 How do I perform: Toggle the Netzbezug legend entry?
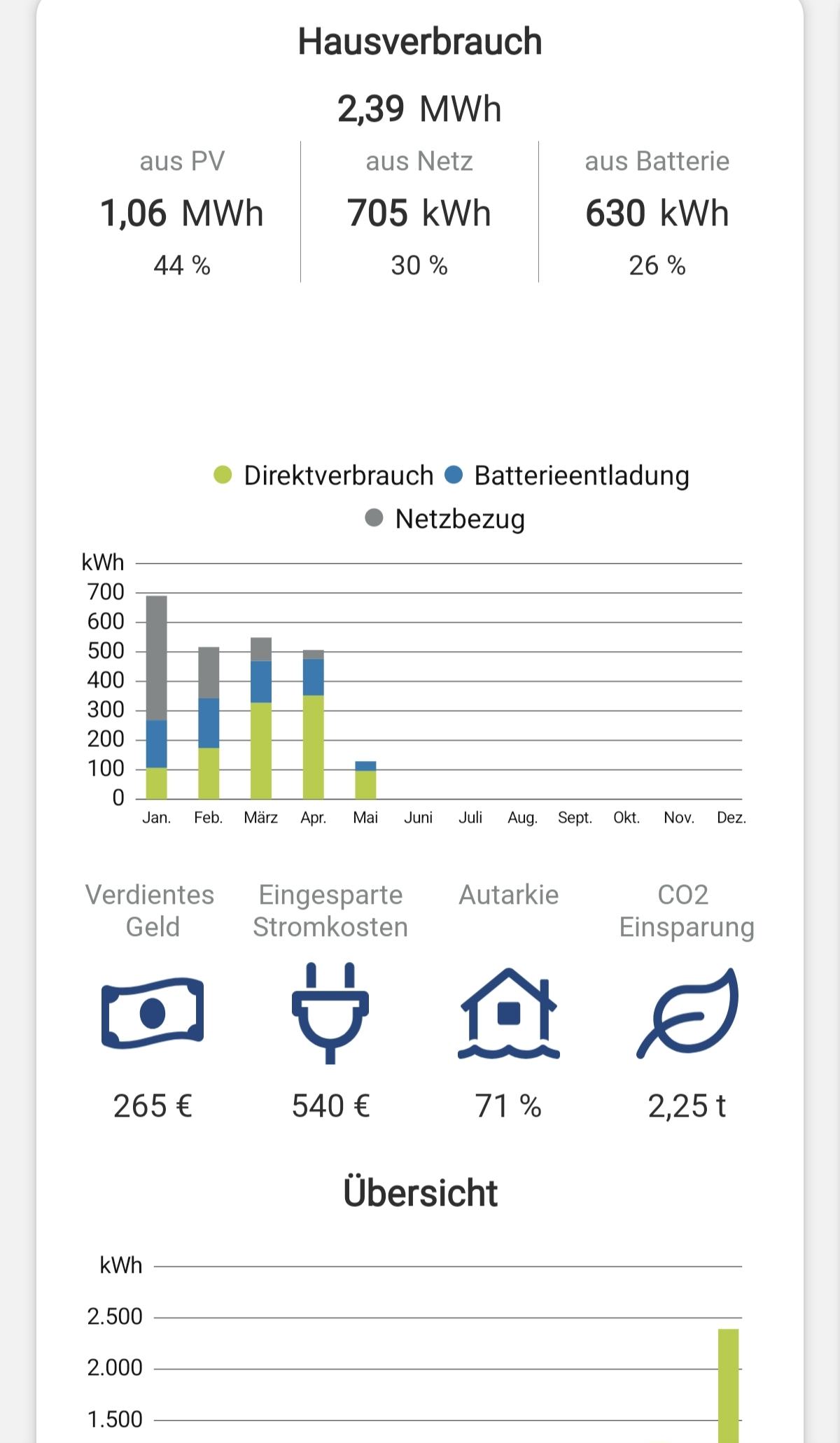pyautogui.click(x=446, y=519)
